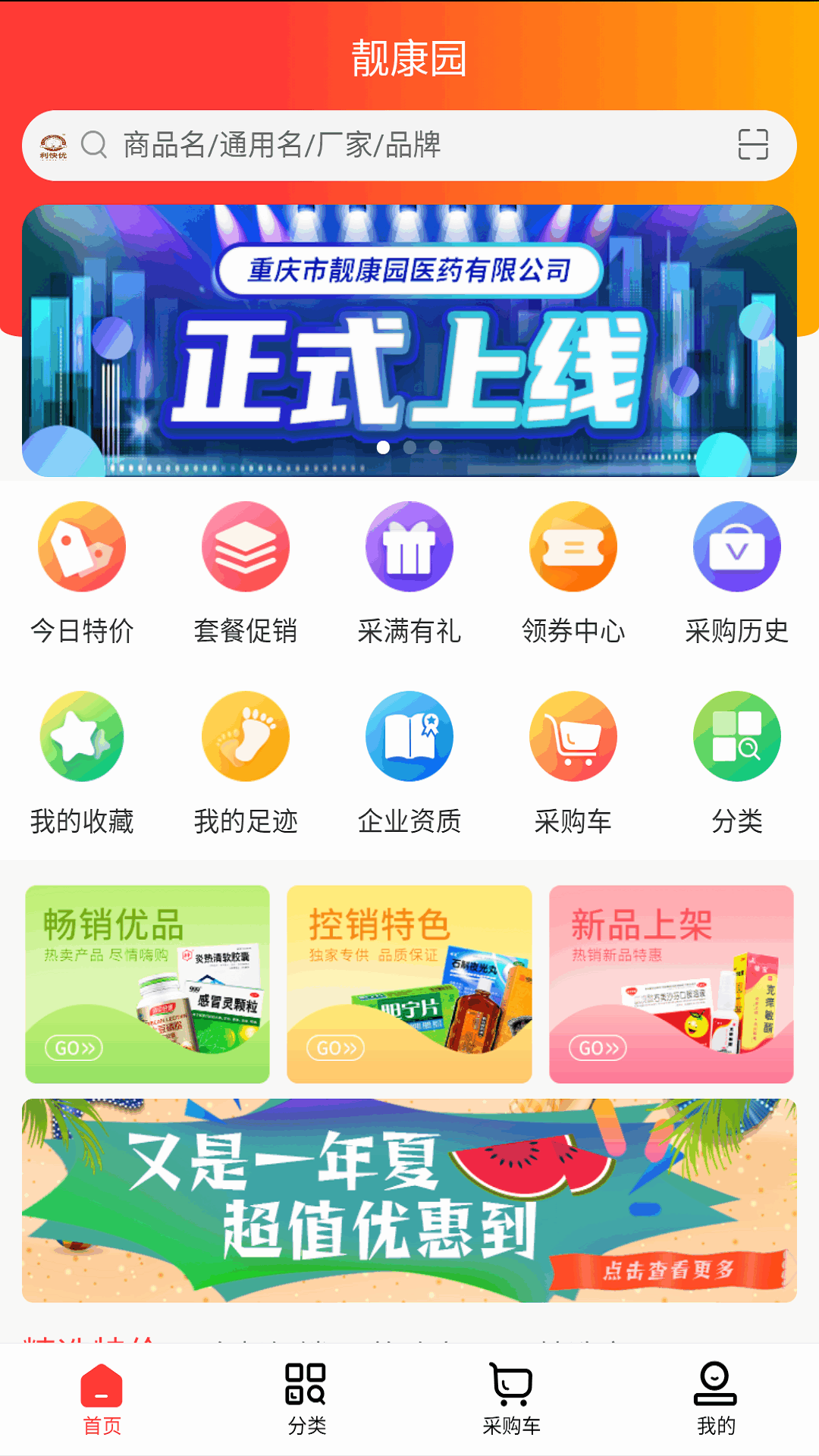This screenshot has width=819, height=1456.
Task: Check 我的足迹 browsing history
Action: pos(246,762)
